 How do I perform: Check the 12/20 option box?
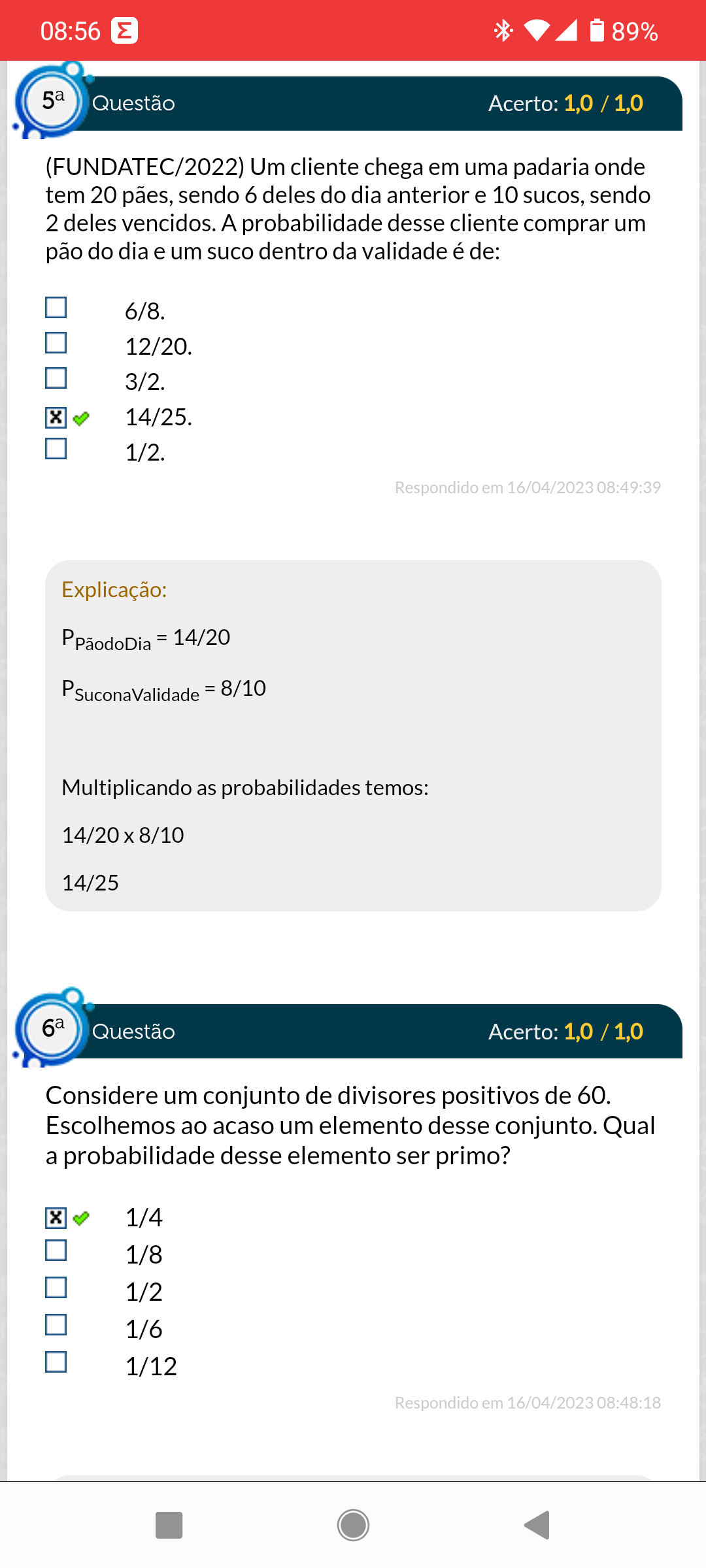tap(56, 343)
